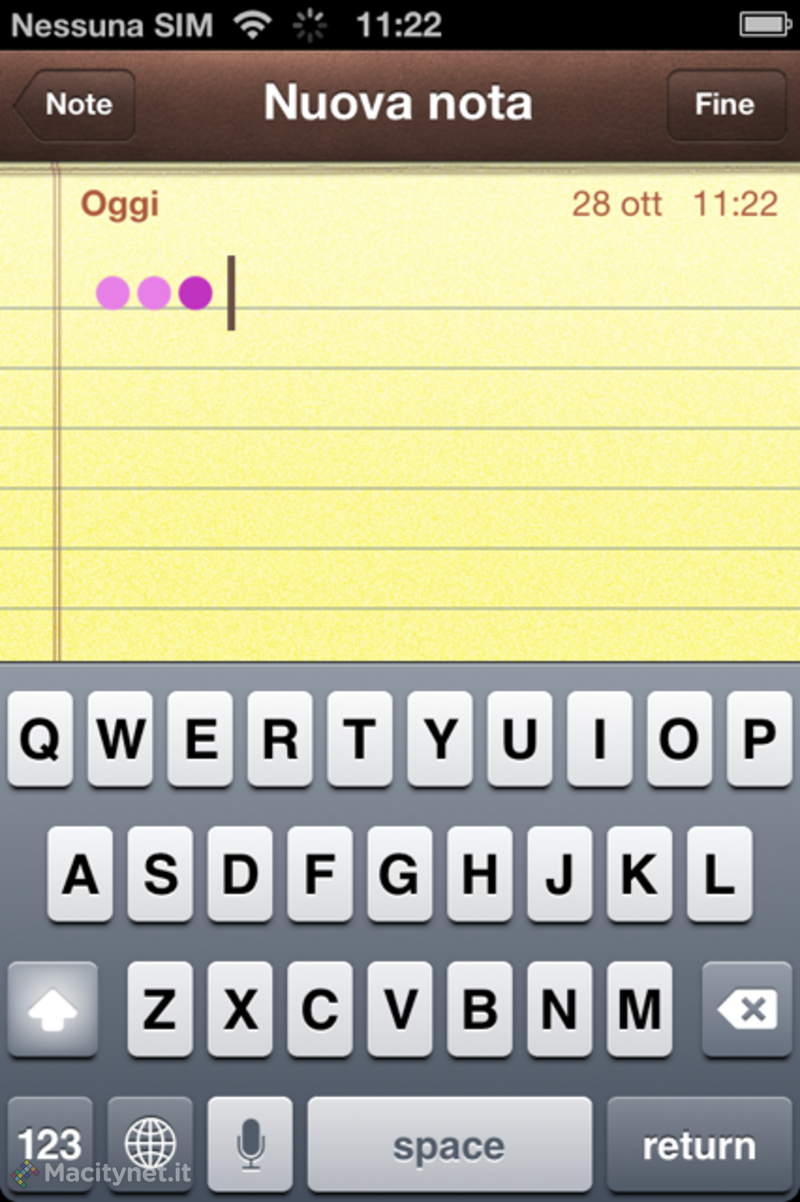This screenshot has width=800, height=1202.
Task: Tap Fine to finish the note
Action: [725, 104]
